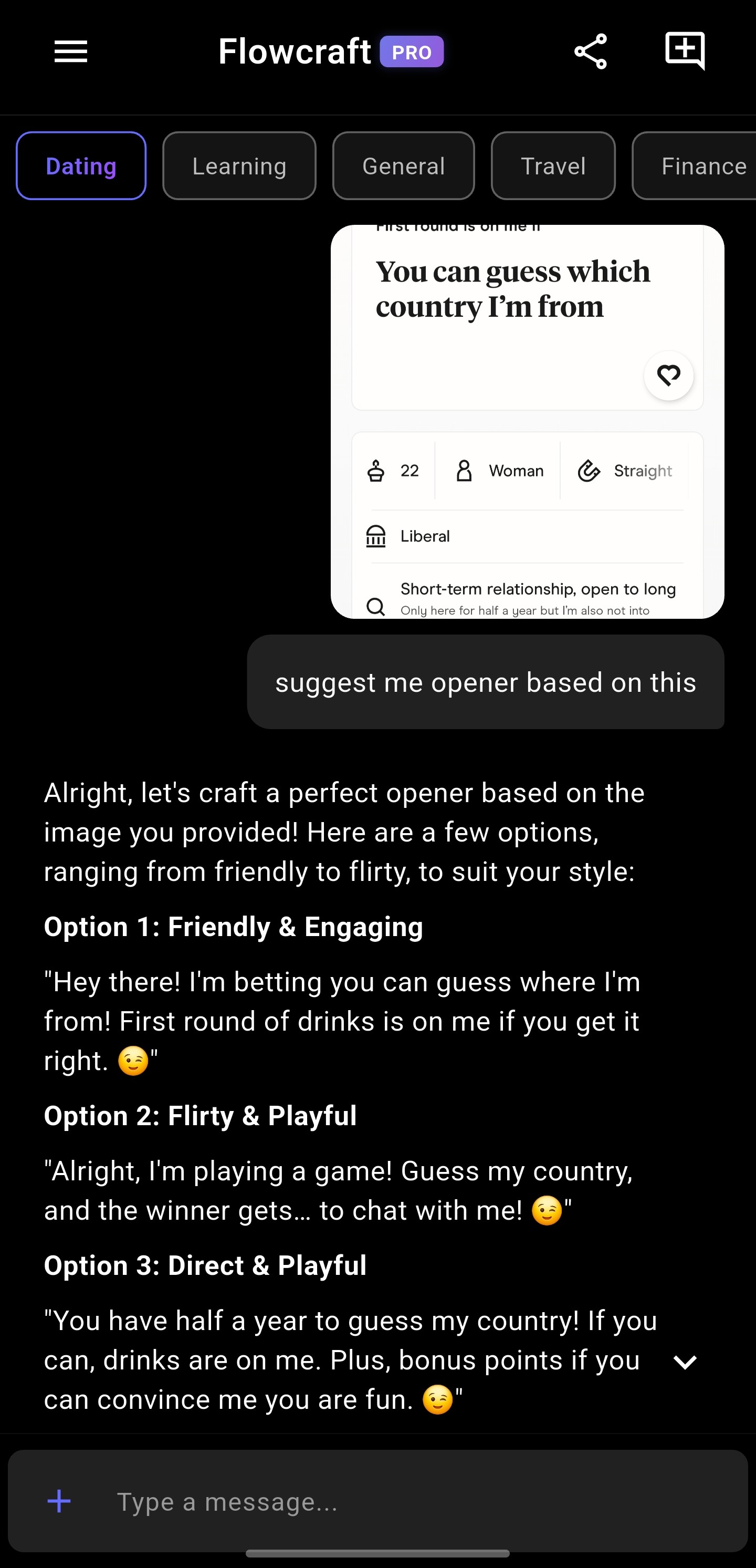This screenshot has height=1568, width=756.
Task: Collapse the message with the down arrow
Action: coord(685,1362)
